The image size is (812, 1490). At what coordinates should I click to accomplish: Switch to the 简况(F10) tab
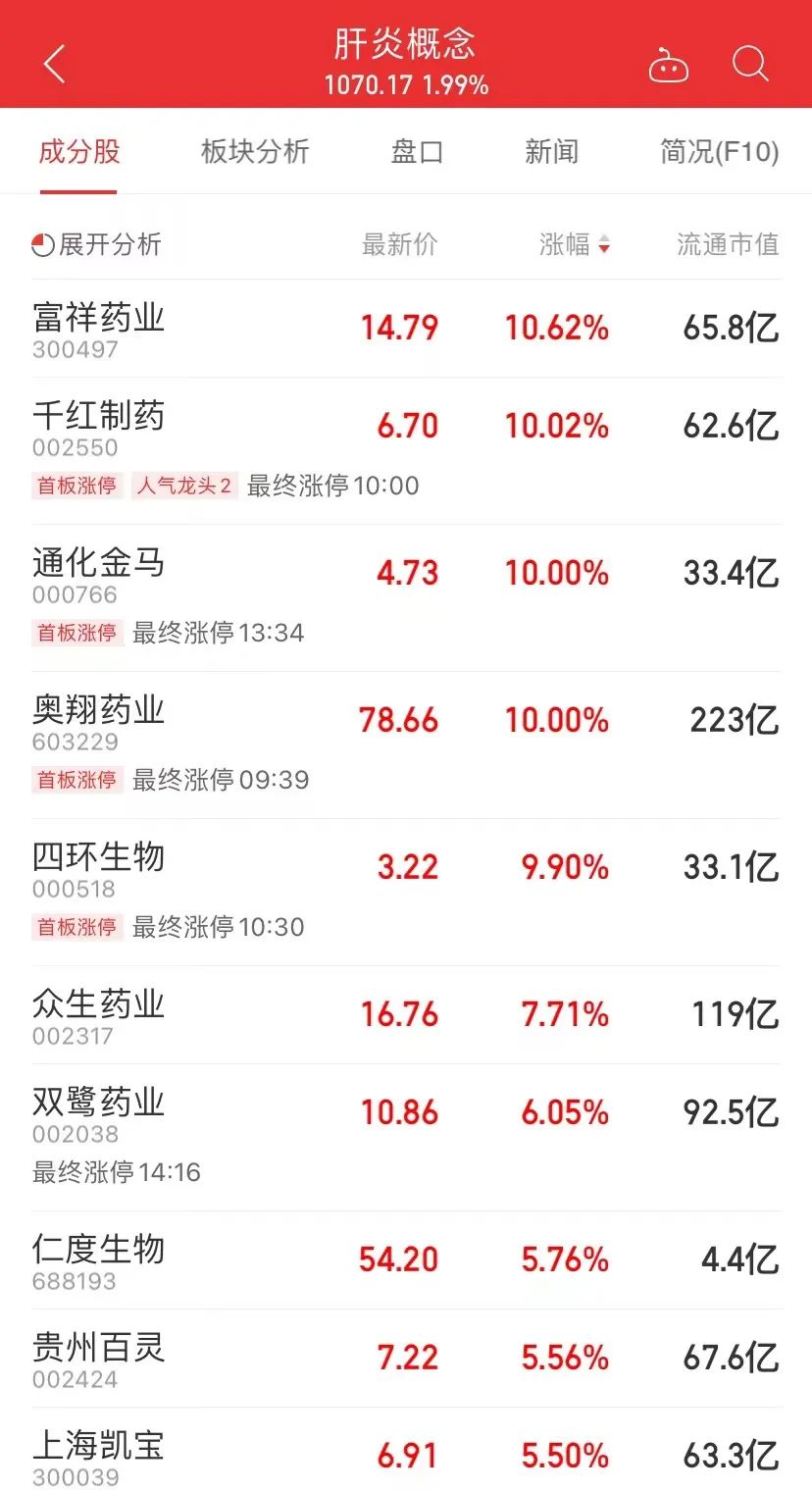[720, 152]
